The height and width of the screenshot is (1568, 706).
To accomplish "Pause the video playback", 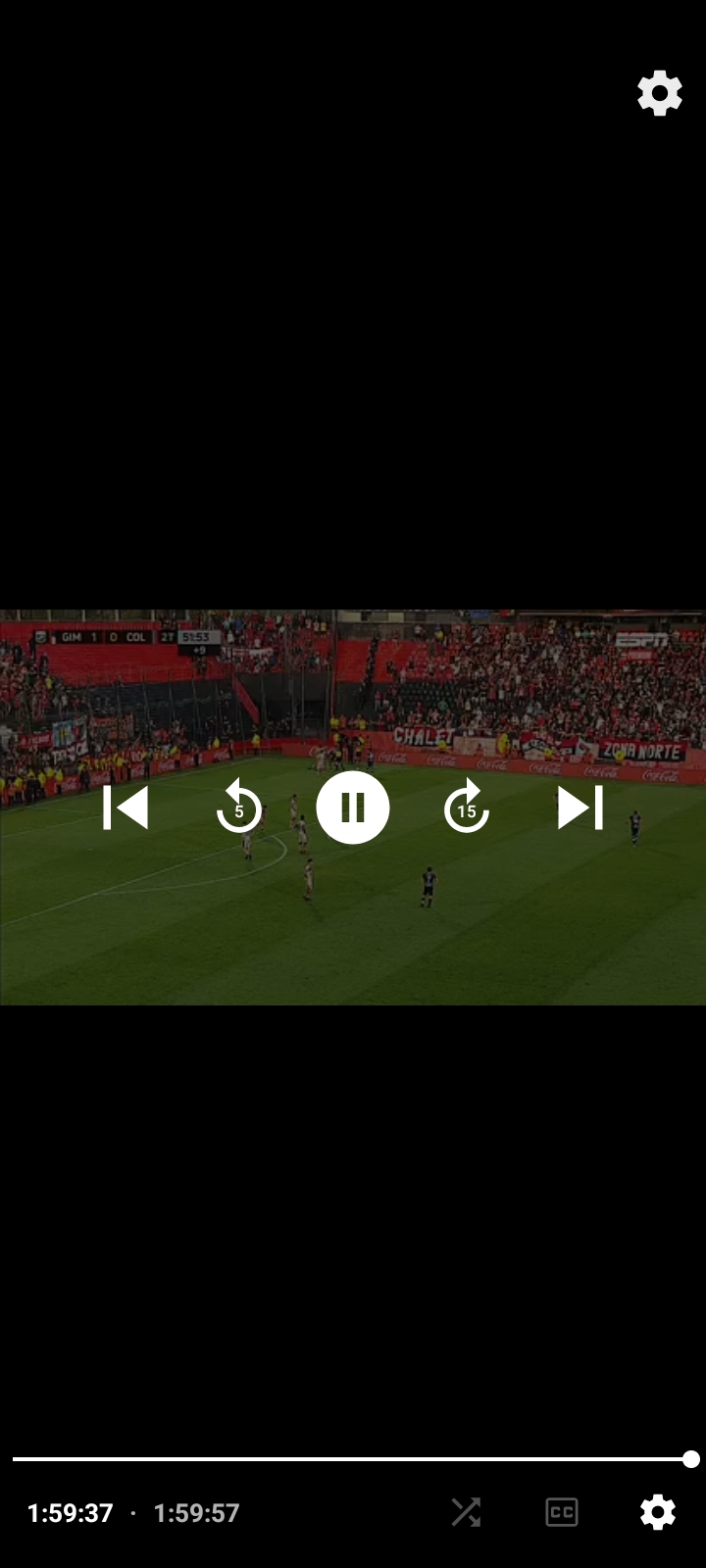I will click(352, 808).
